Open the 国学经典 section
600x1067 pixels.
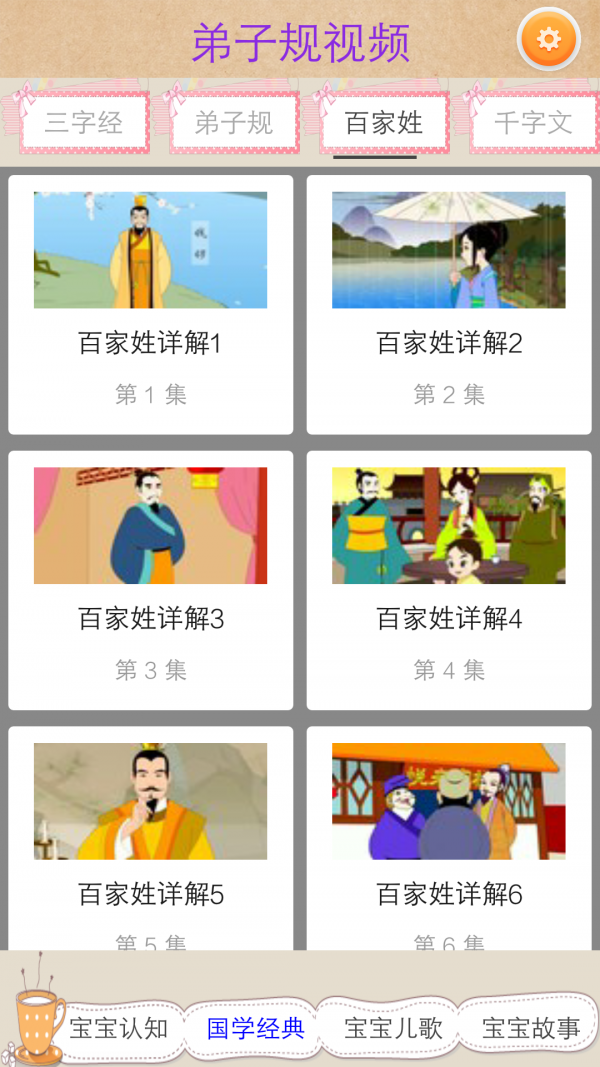[x=255, y=1028]
